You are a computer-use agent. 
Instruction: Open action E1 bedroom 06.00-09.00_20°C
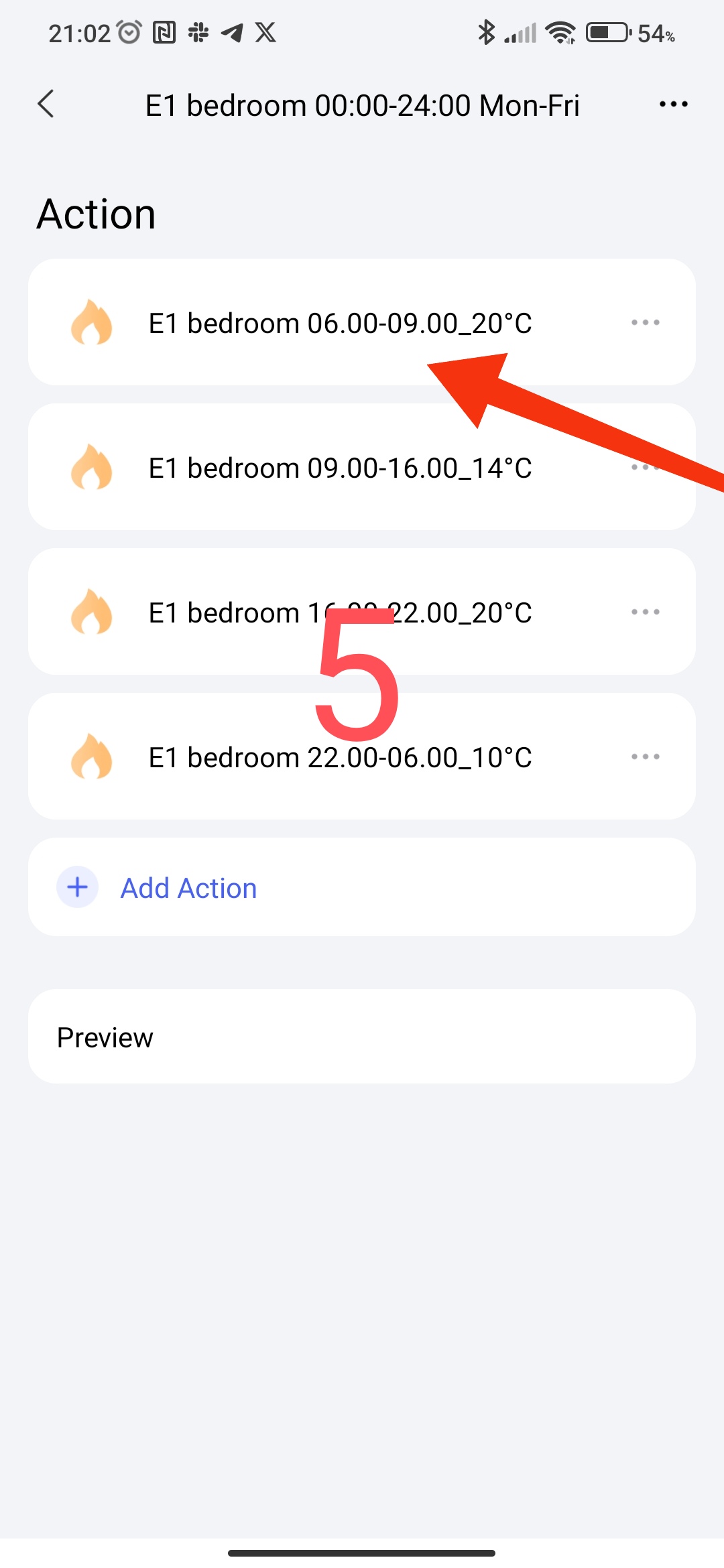[x=339, y=323]
